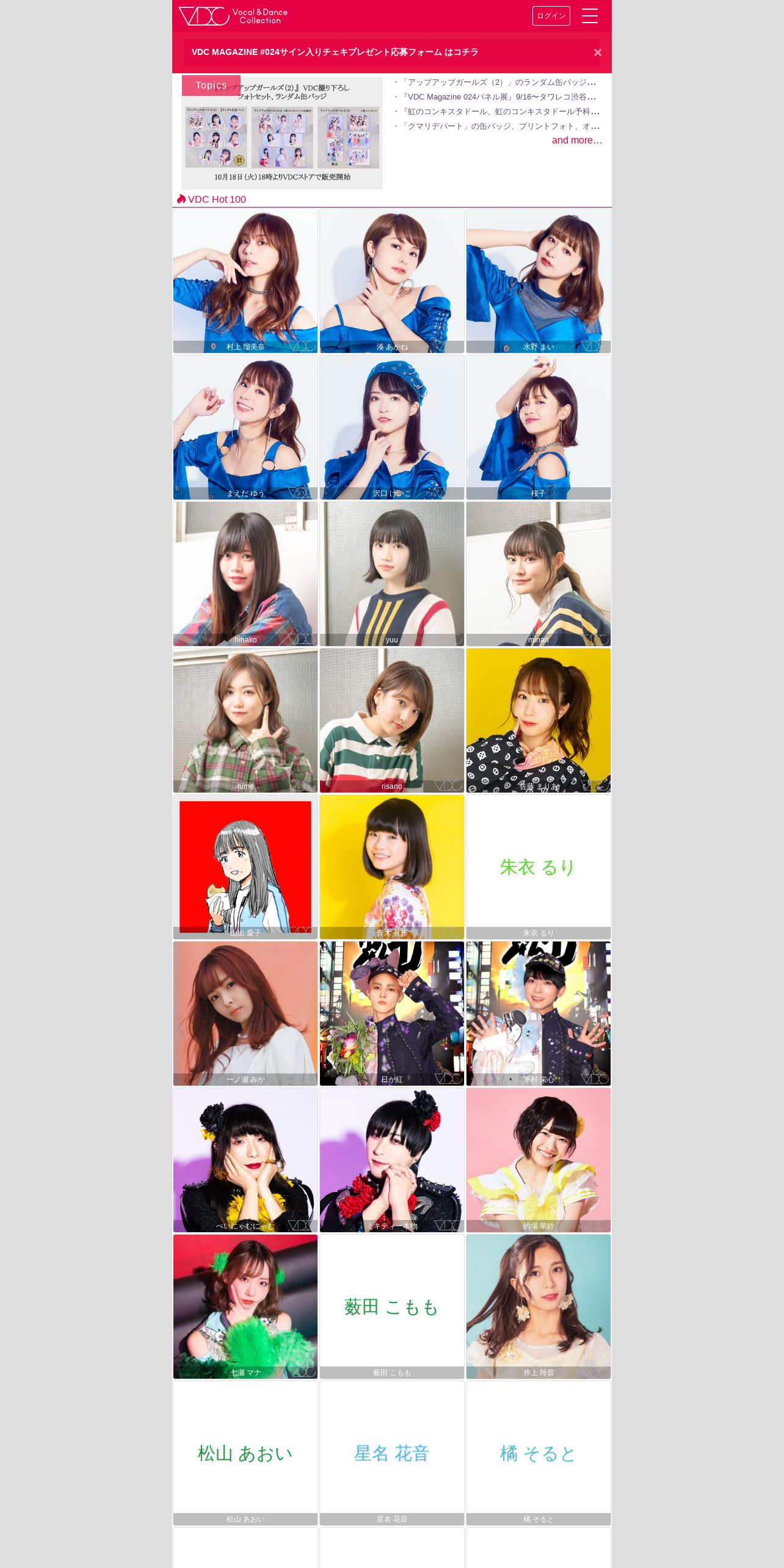Open the VDC Magazine 024パネル展 topic
784x1568 pixels.
[x=497, y=97]
